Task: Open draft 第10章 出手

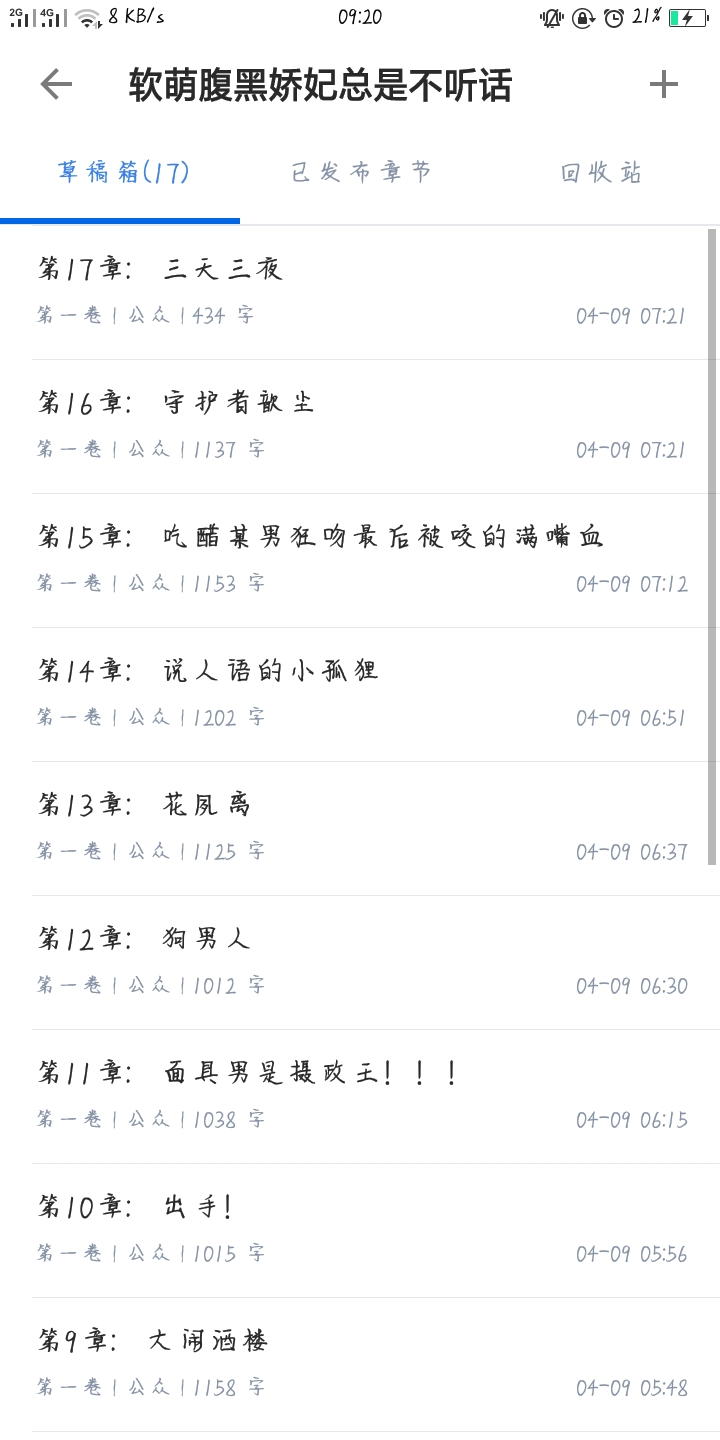Action: click(x=360, y=1230)
